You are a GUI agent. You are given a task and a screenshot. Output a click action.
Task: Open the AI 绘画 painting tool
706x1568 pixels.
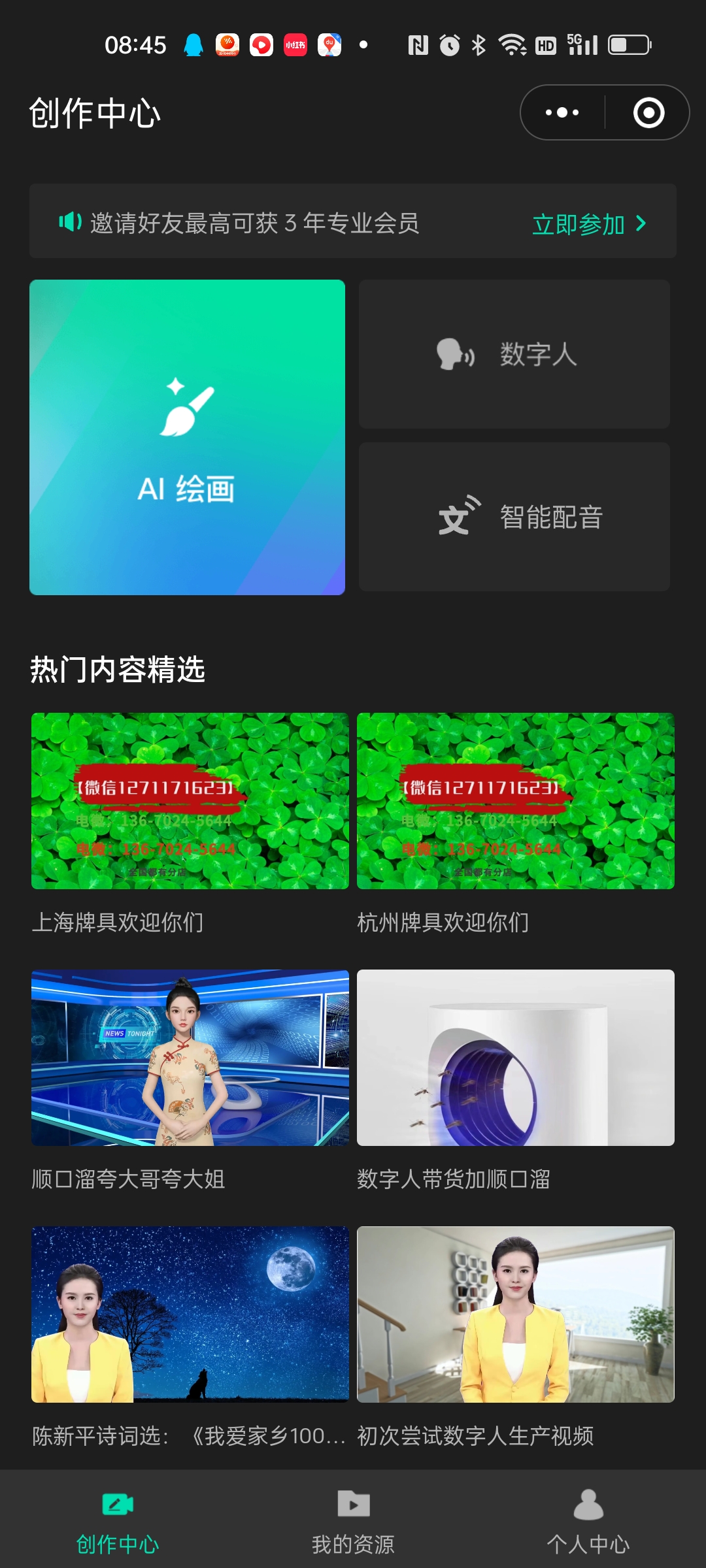[186, 436]
